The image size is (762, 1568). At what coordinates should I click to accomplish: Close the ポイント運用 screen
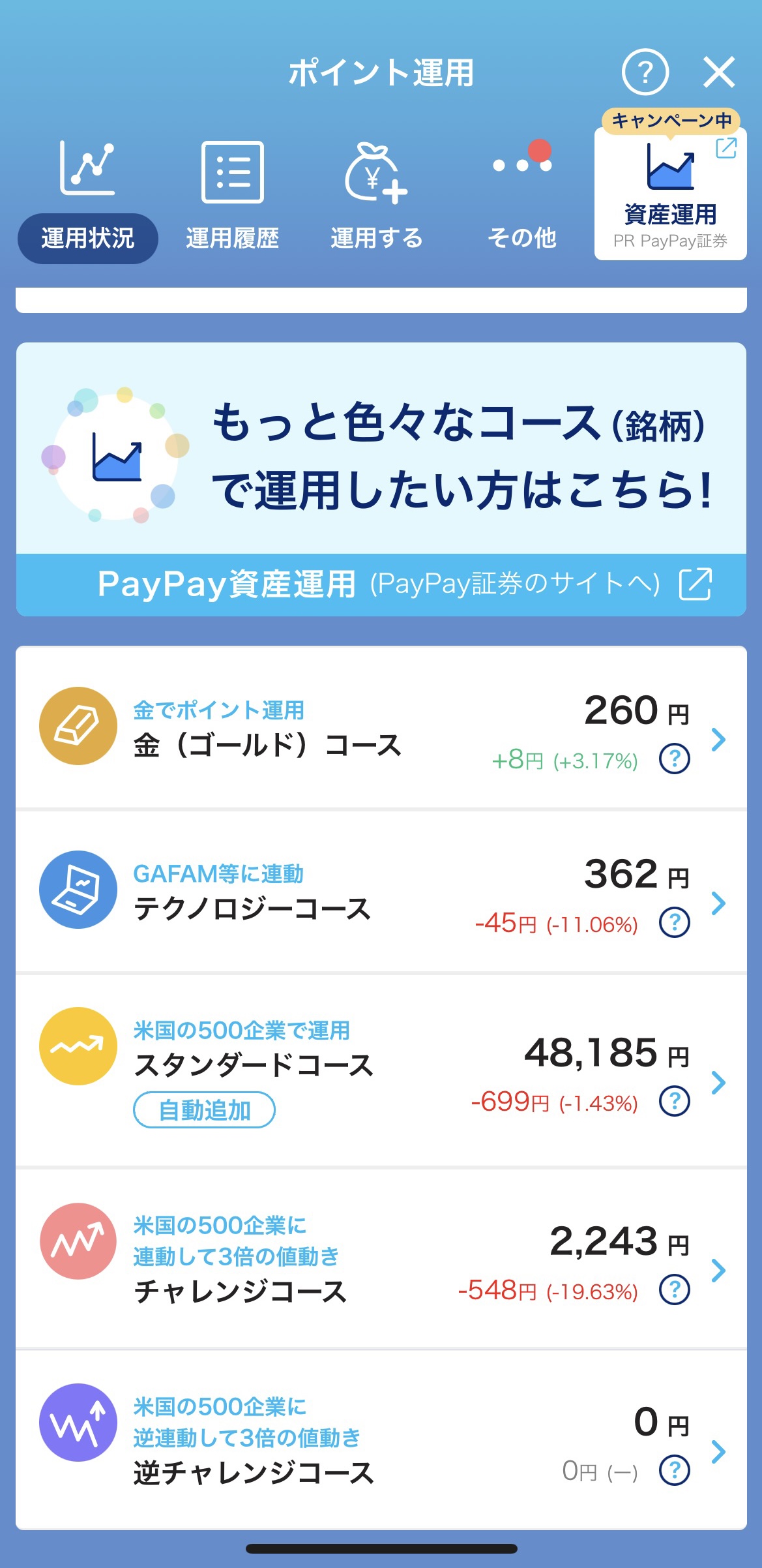click(x=719, y=72)
